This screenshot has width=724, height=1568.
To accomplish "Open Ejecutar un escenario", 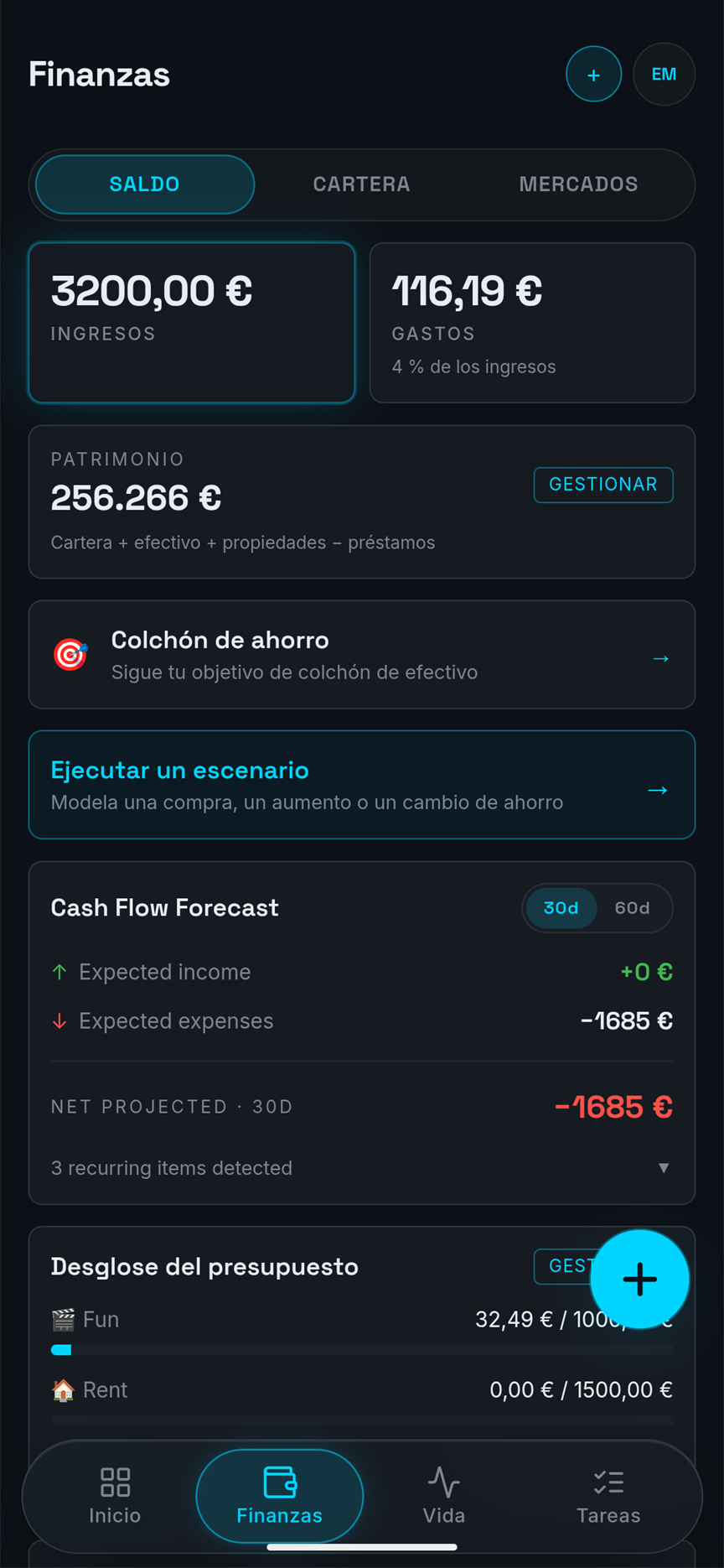I will point(362,785).
